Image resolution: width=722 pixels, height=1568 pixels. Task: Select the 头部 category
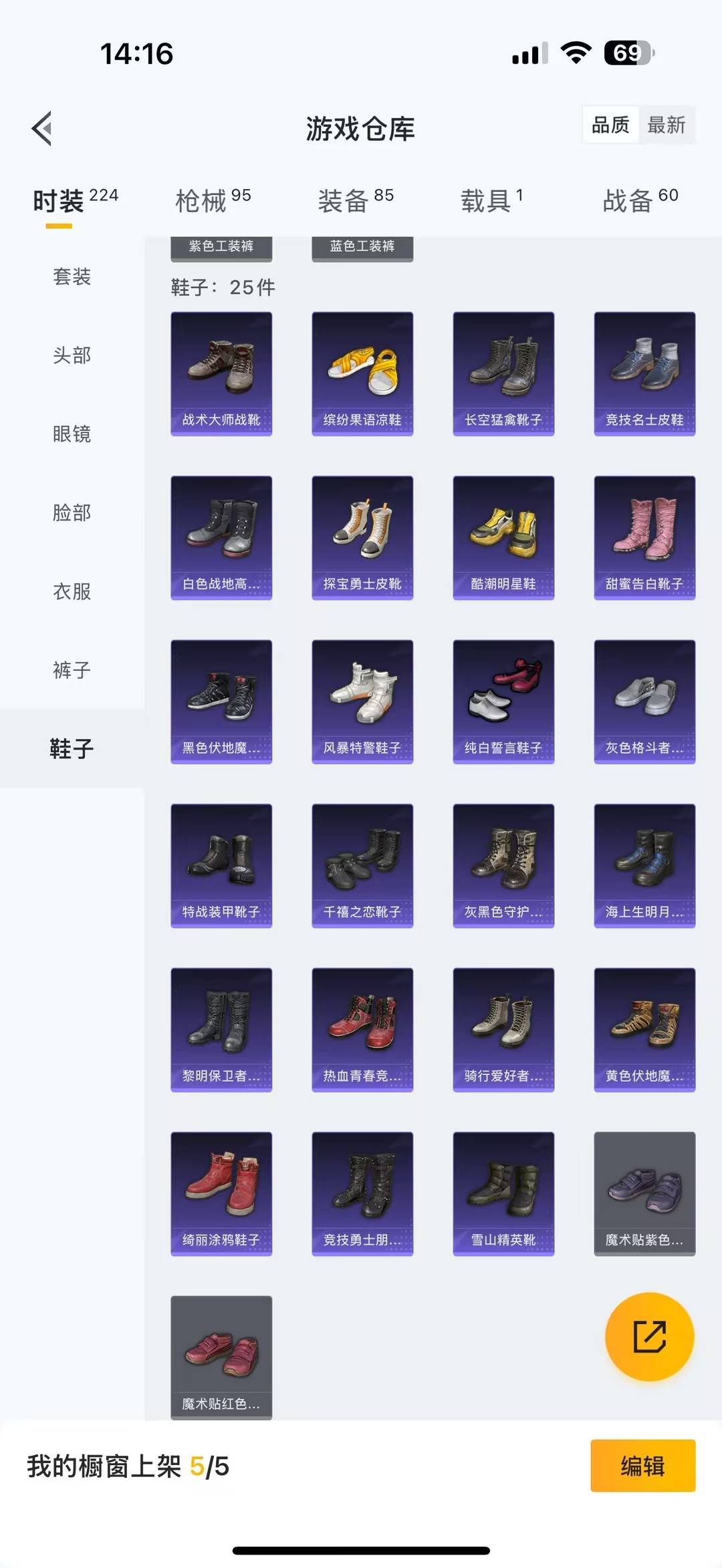coord(72,355)
